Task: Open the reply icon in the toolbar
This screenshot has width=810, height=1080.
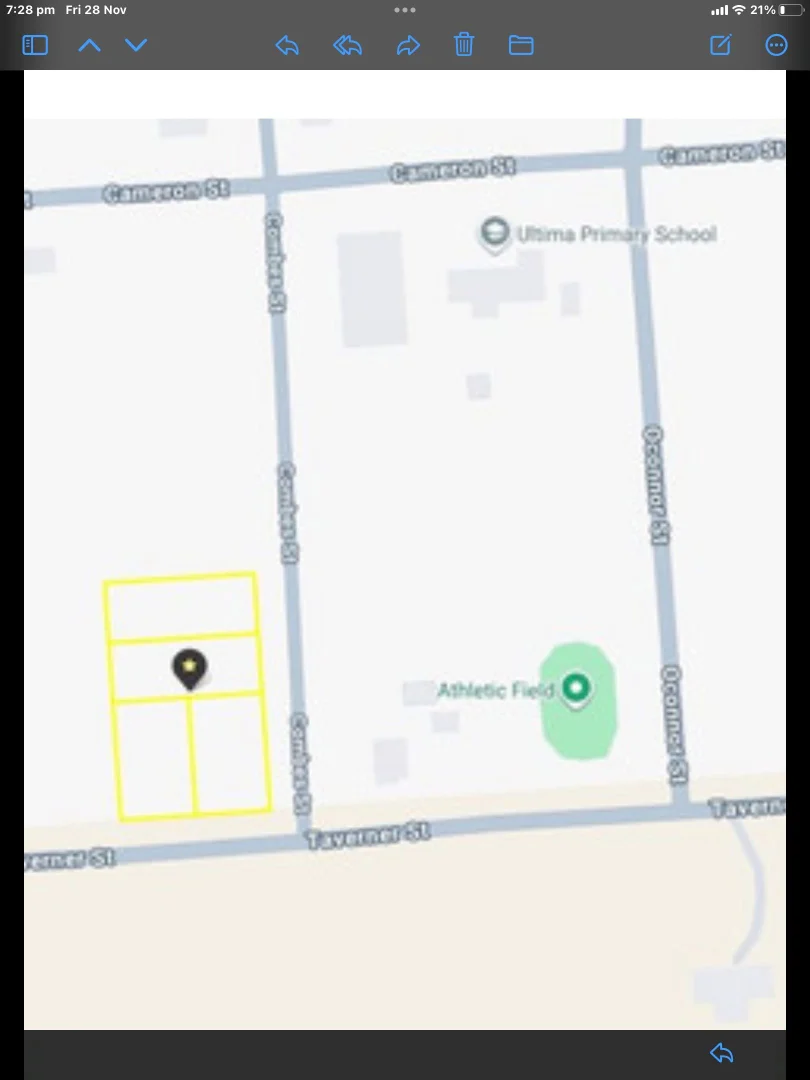Action: click(287, 45)
